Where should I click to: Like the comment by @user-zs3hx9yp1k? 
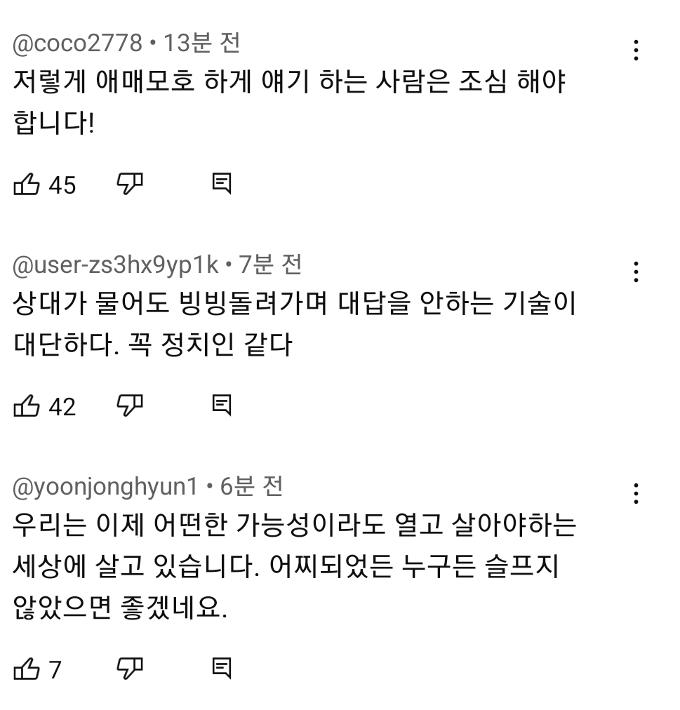[x=26, y=406]
